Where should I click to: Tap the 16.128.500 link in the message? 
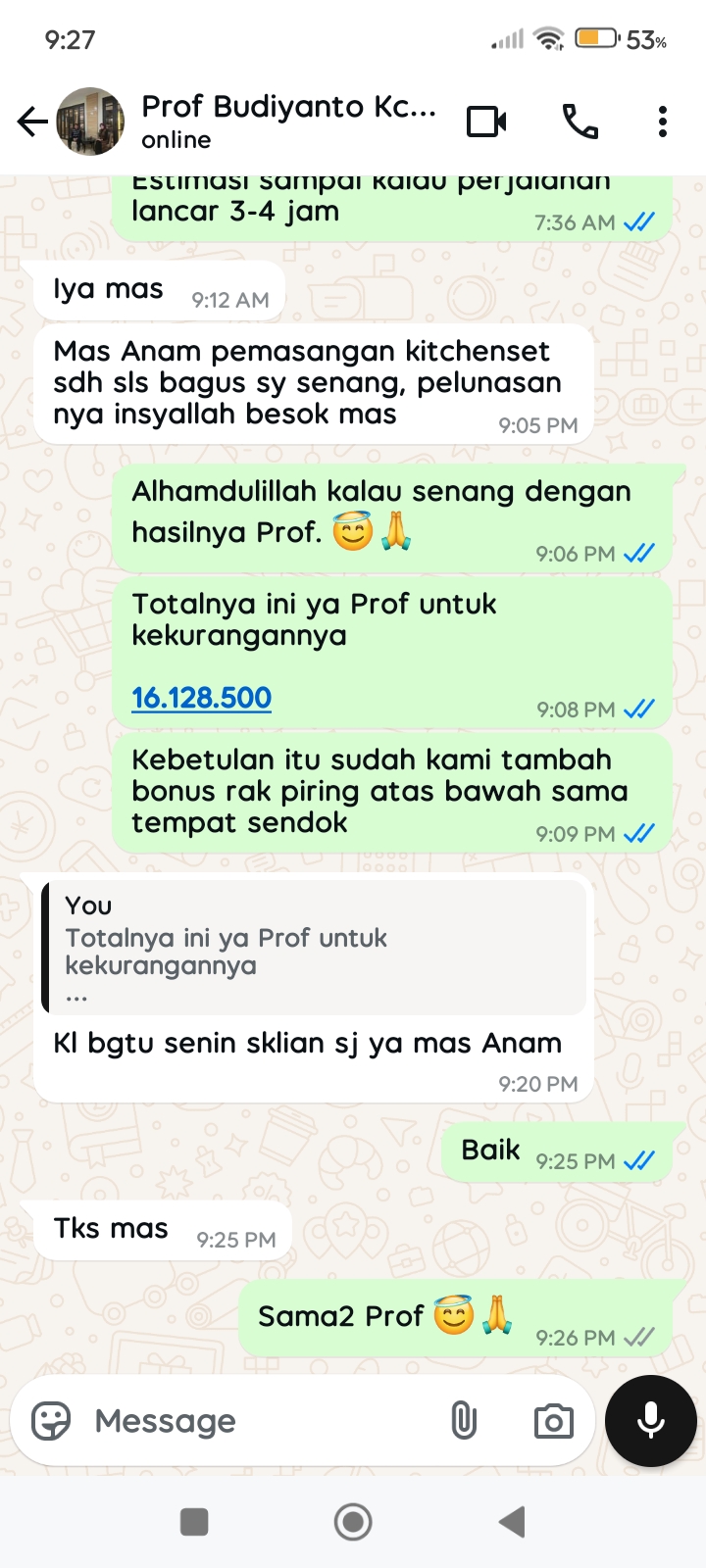[x=202, y=698]
